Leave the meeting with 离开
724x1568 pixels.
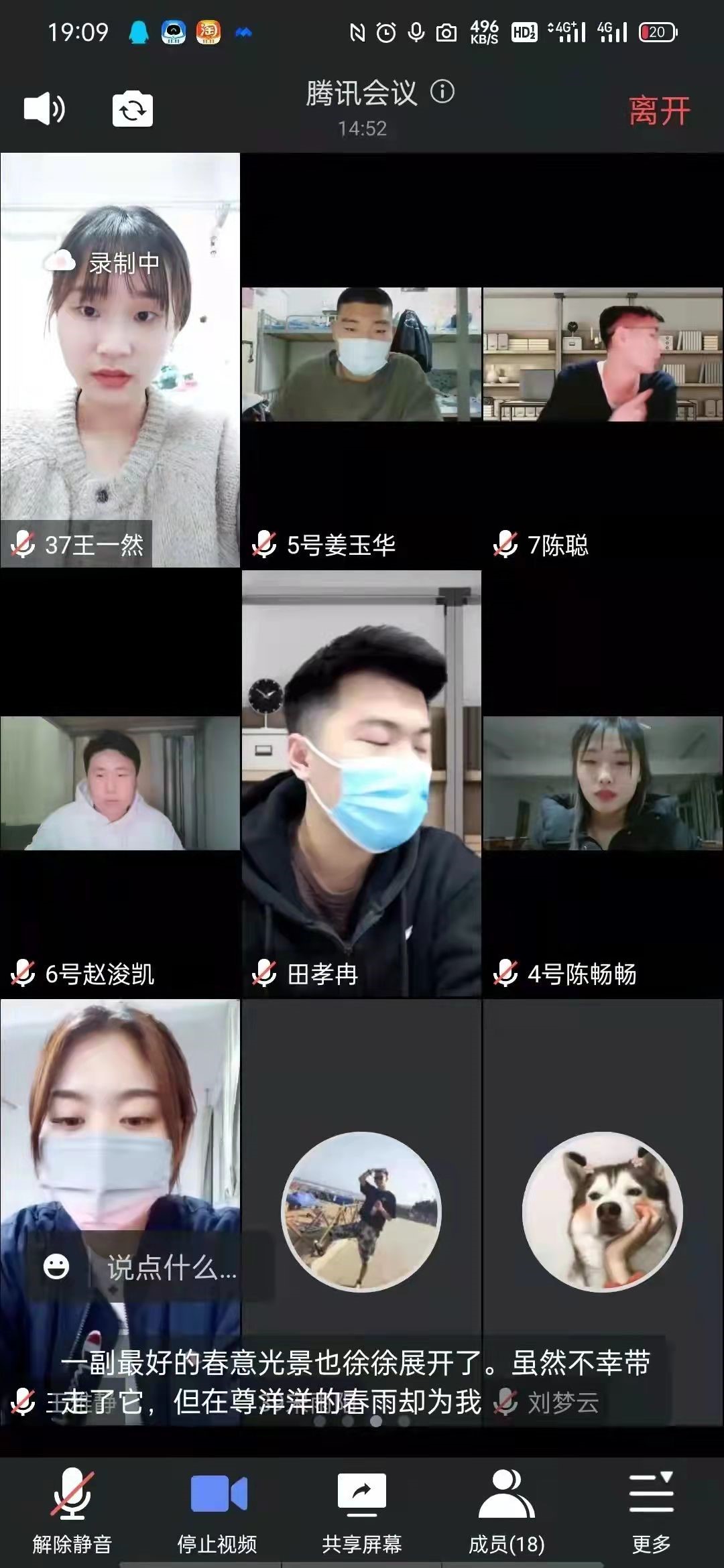pyautogui.click(x=659, y=111)
